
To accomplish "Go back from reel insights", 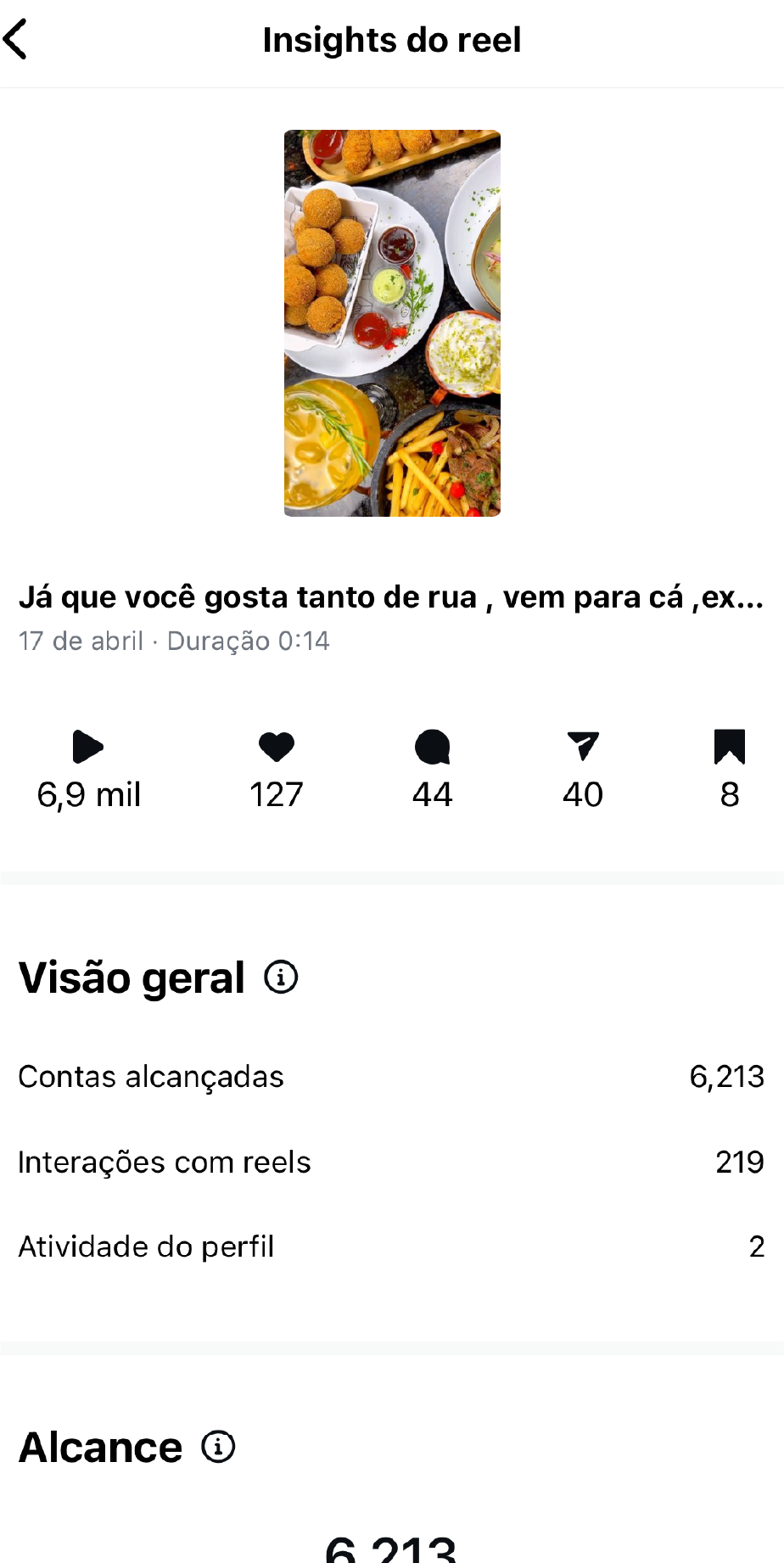I will point(17,40).
